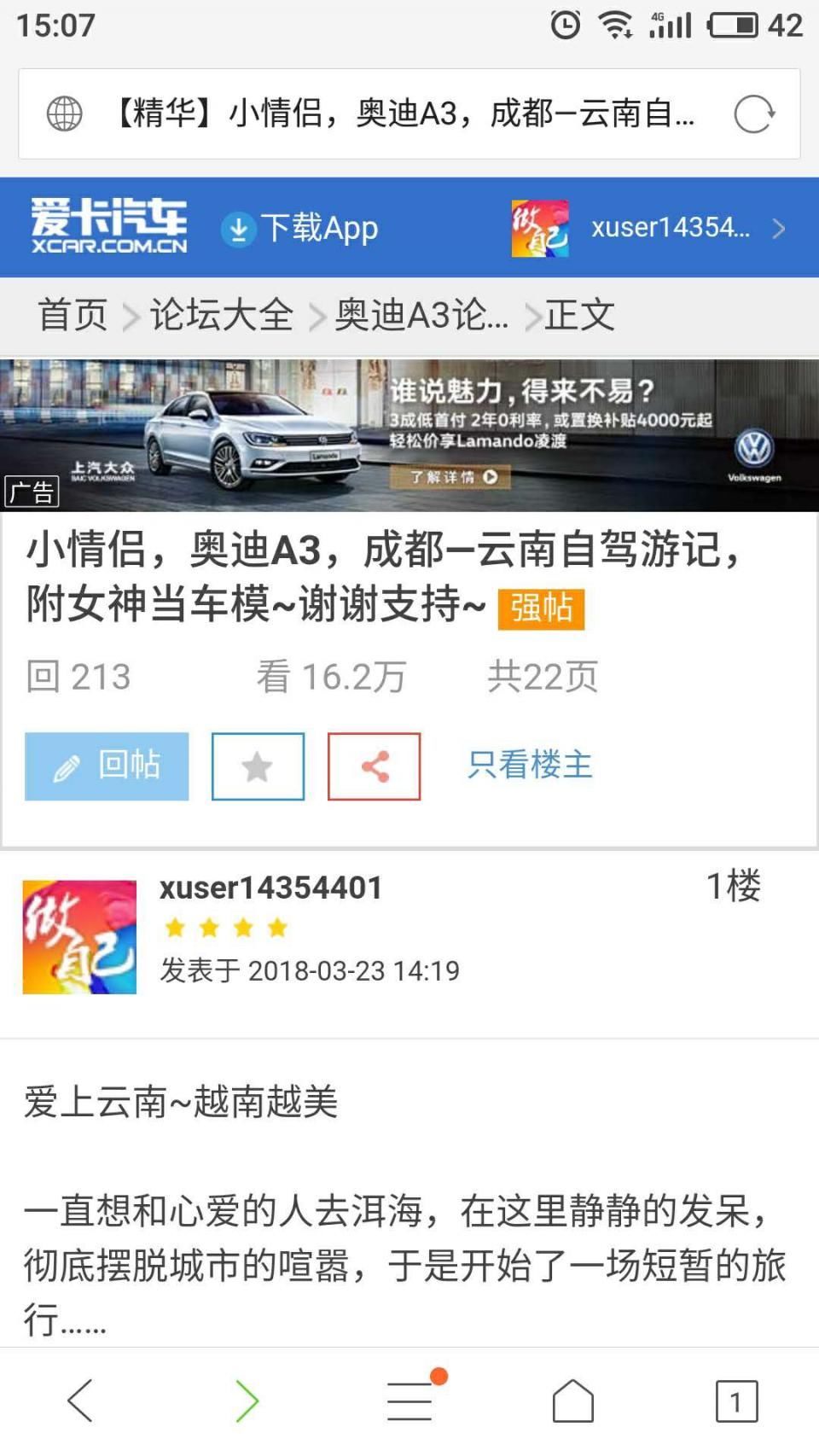Image resolution: width=819 pixels, height=1456 pixels.
Task: Open the 下载App download link
Action: pyautogui.click(x=300, y=229)
